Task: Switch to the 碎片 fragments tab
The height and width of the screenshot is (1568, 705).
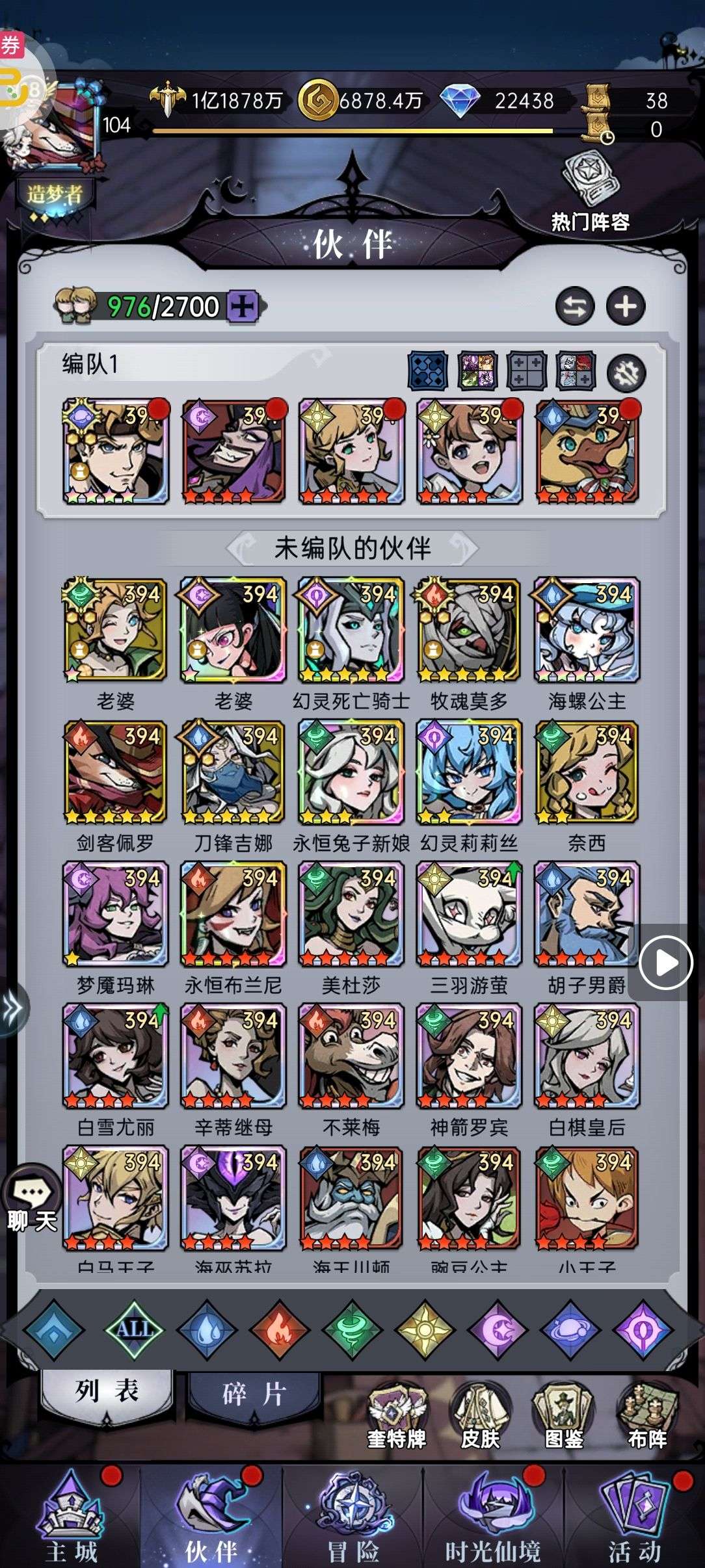Action: (x=254, y=1394)
